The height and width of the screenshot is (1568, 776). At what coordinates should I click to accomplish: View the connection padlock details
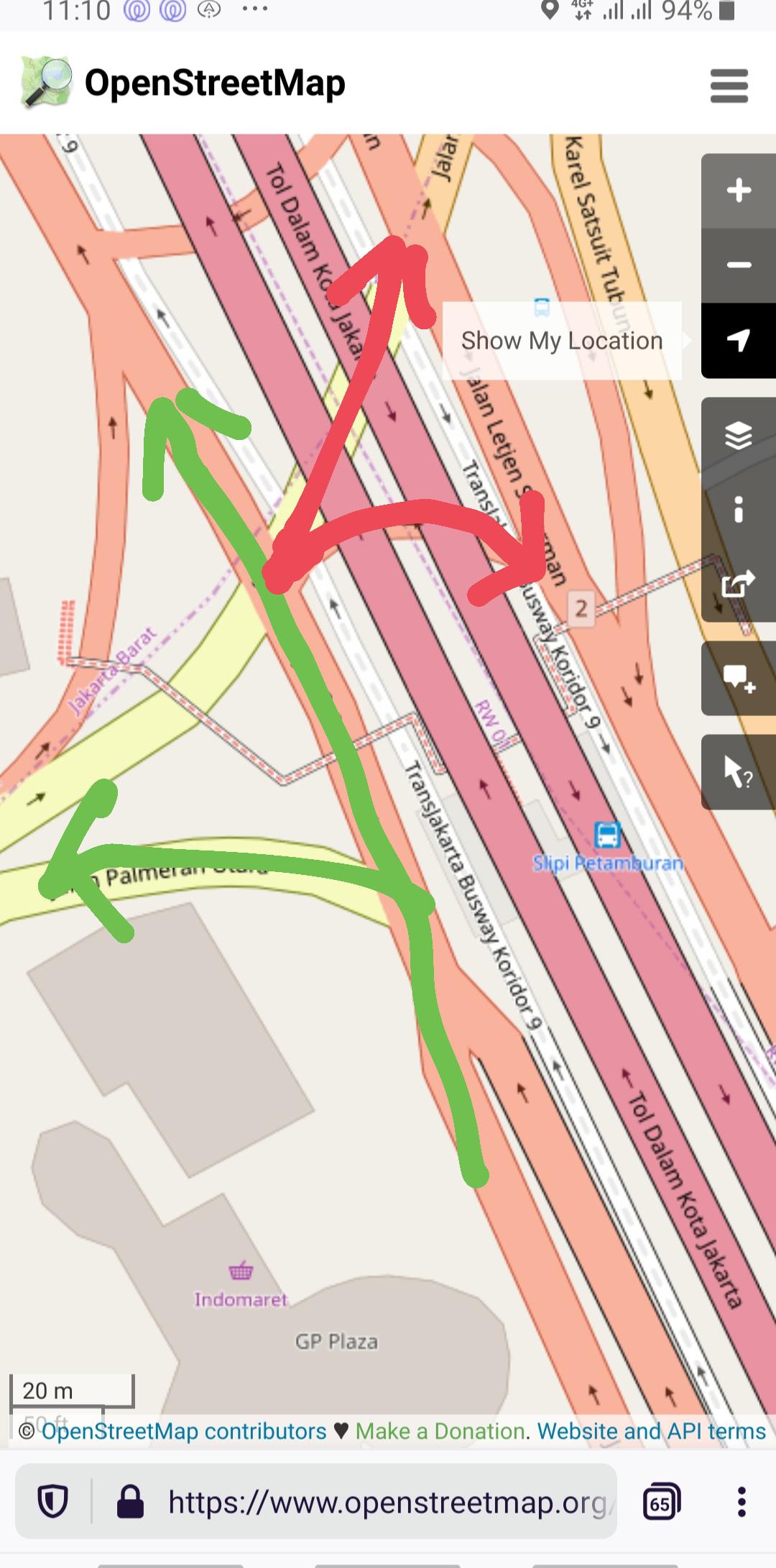[130, 1502]
